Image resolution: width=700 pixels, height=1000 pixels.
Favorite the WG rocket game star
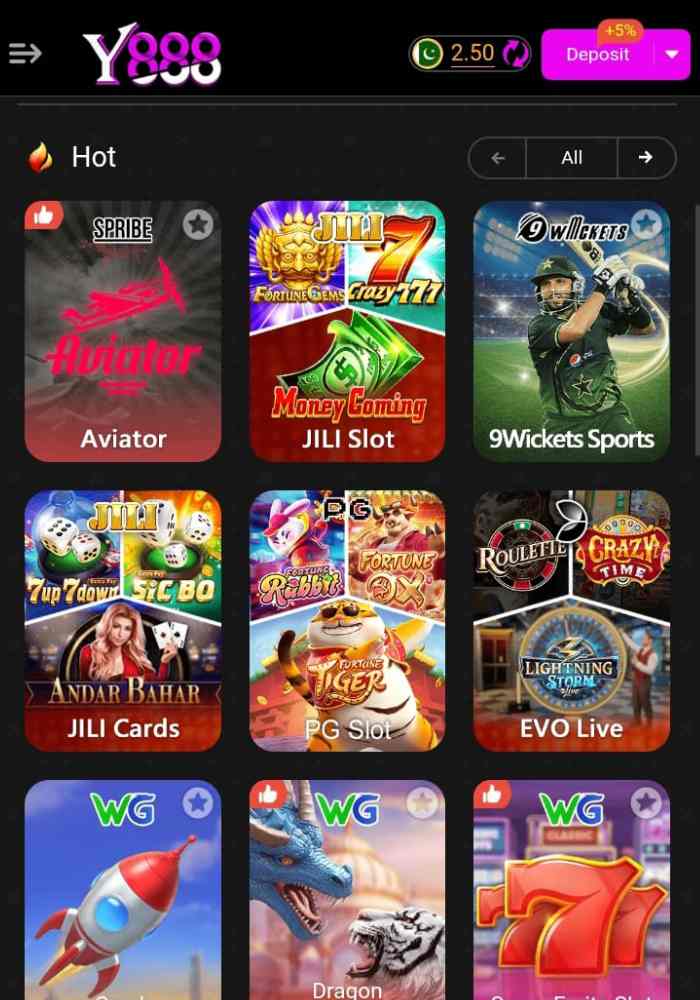click(x=198, y=803)
